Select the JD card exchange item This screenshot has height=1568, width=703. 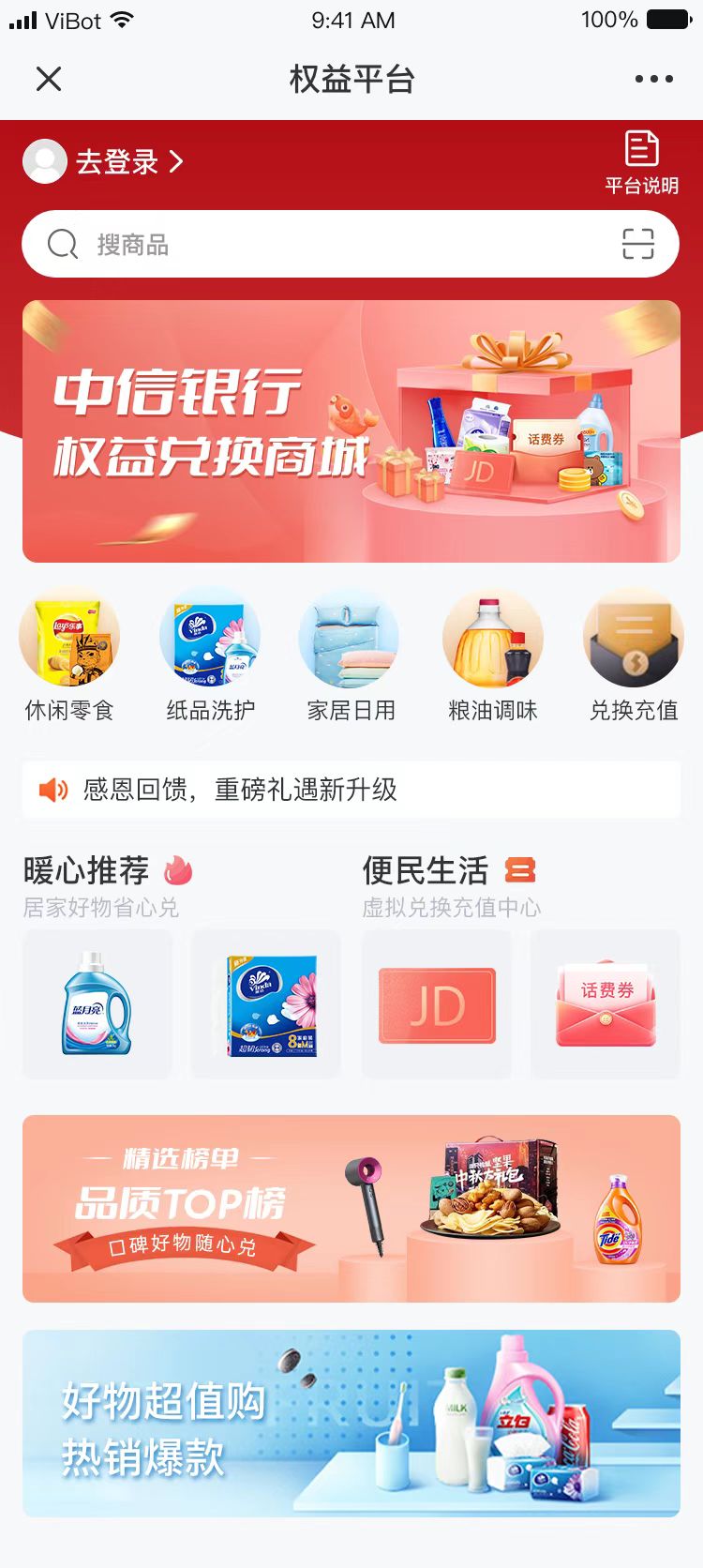click(x=437, y=1003)
